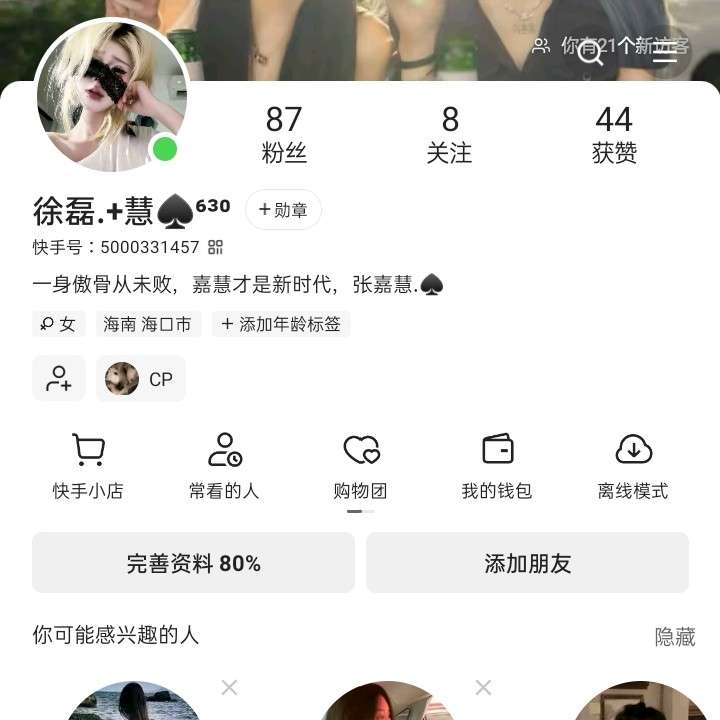Open the 8 关注 following list
The image size is (720, 720).
(x=449, y=135)
